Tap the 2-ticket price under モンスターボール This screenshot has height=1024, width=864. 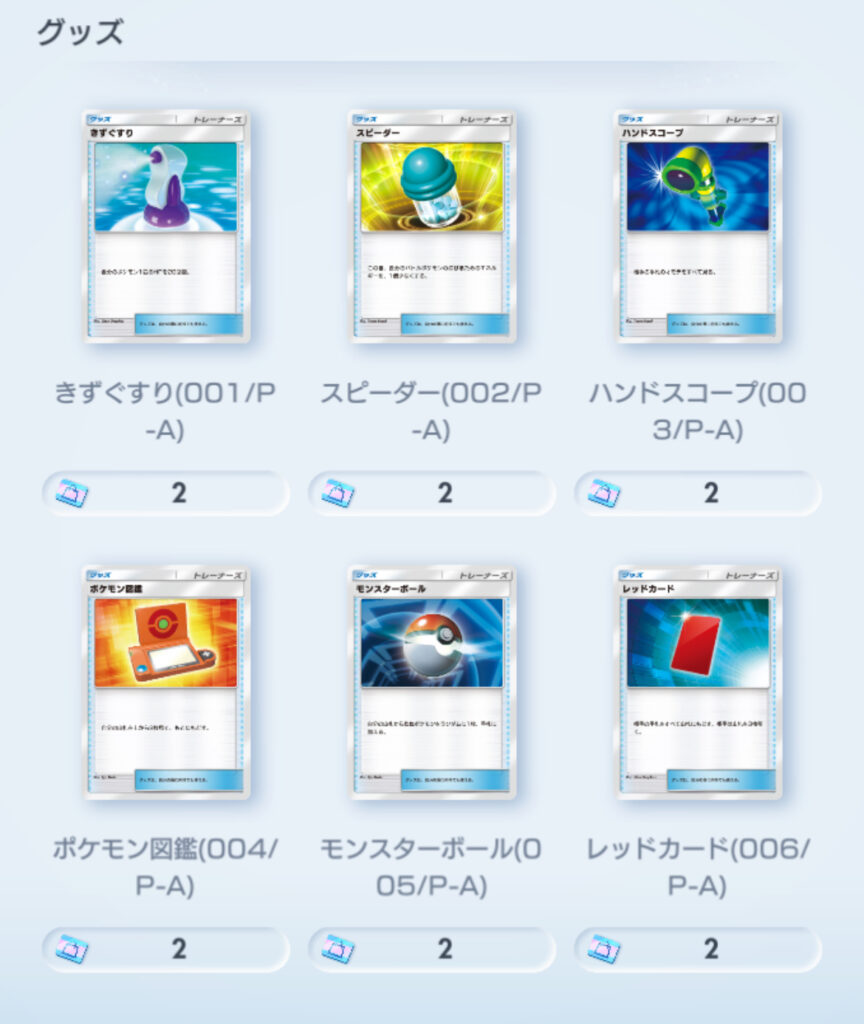pos(432,949)
